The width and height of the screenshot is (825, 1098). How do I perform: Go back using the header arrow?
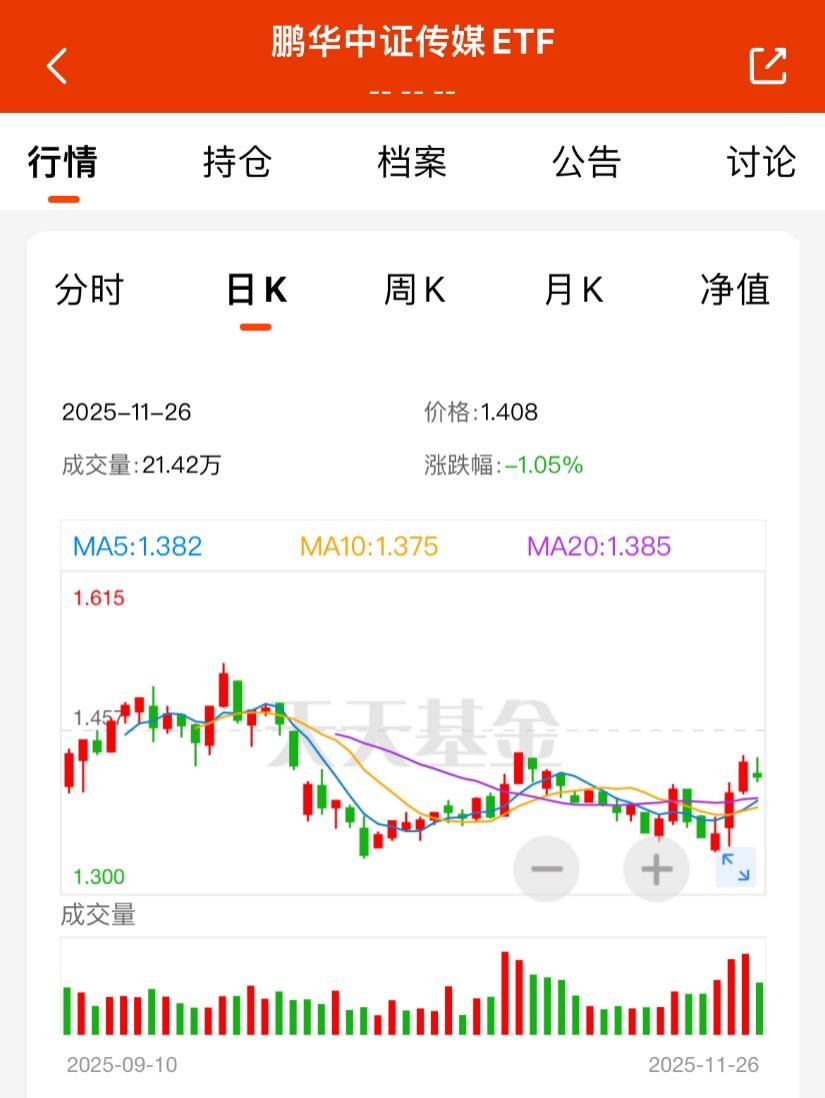coord(57,66)
